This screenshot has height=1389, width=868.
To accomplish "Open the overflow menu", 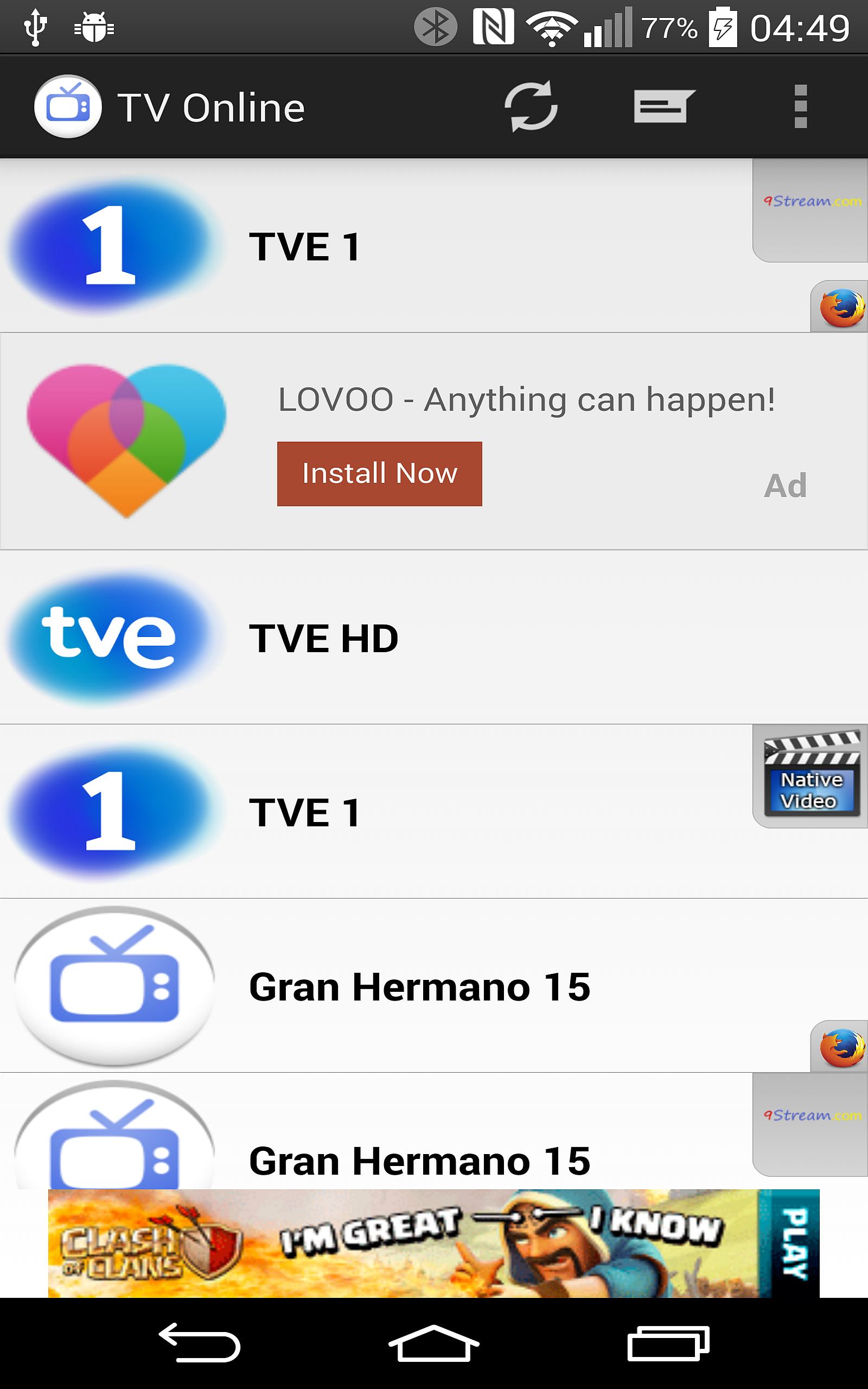I will [x=800, y=106].
